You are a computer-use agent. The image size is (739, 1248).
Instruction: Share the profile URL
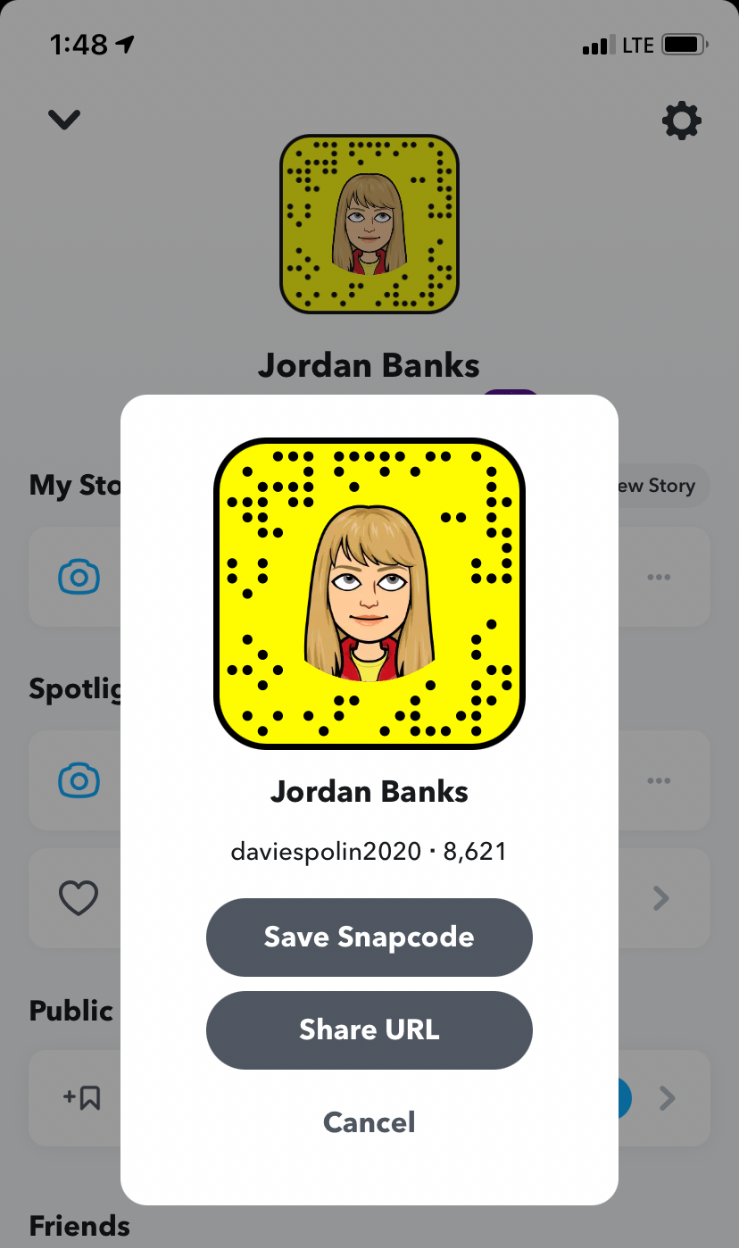[369, 1030]
